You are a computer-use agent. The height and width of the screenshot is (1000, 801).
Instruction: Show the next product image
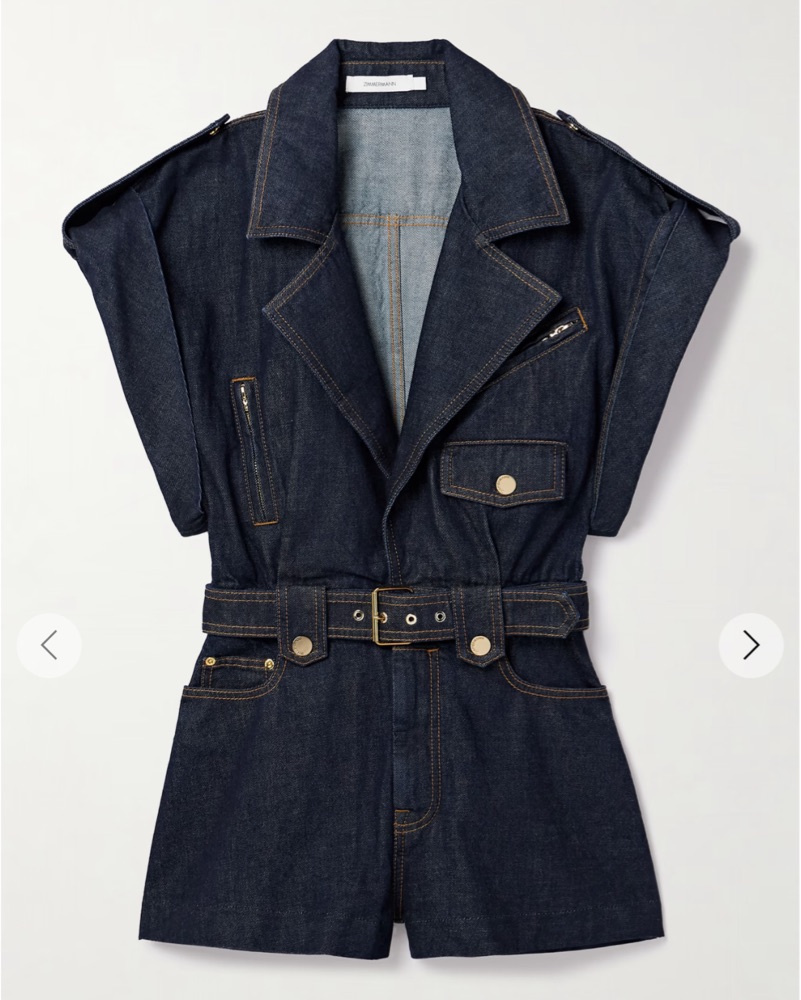click(x=751, y=646)
